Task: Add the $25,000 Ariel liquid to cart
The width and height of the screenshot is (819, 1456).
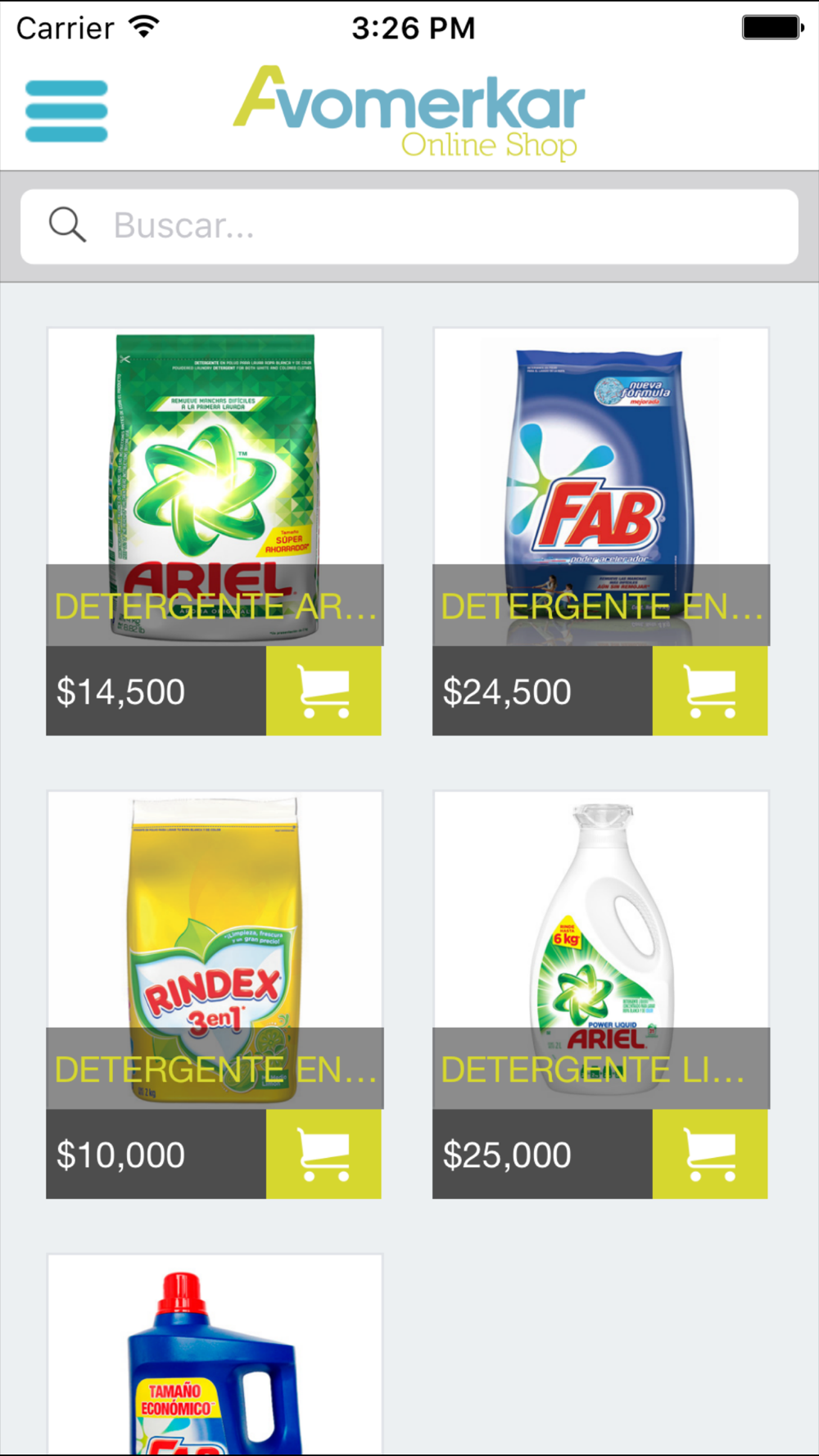Action: (x=710, y=1154)
